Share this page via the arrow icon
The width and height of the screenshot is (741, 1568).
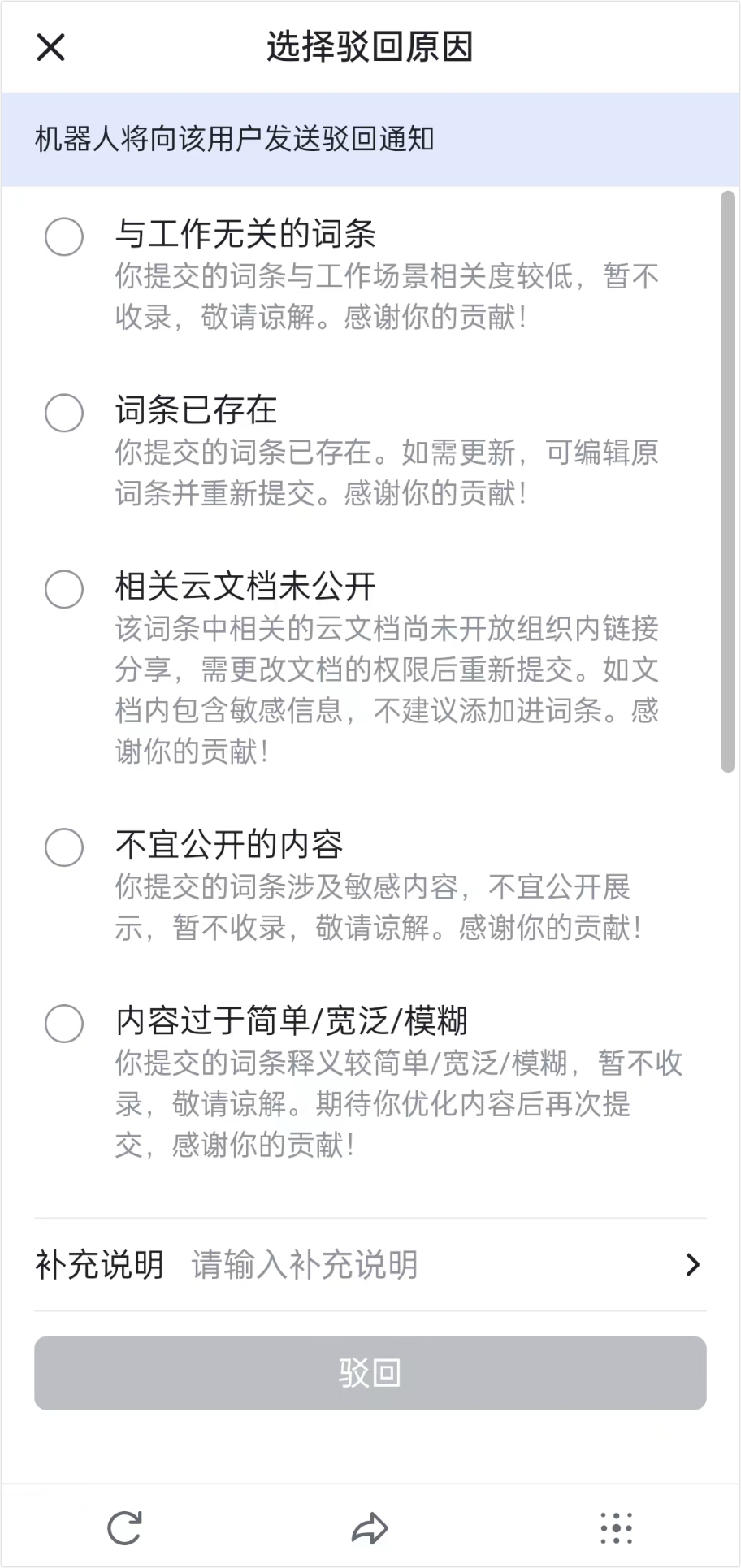pos(370,1528)
